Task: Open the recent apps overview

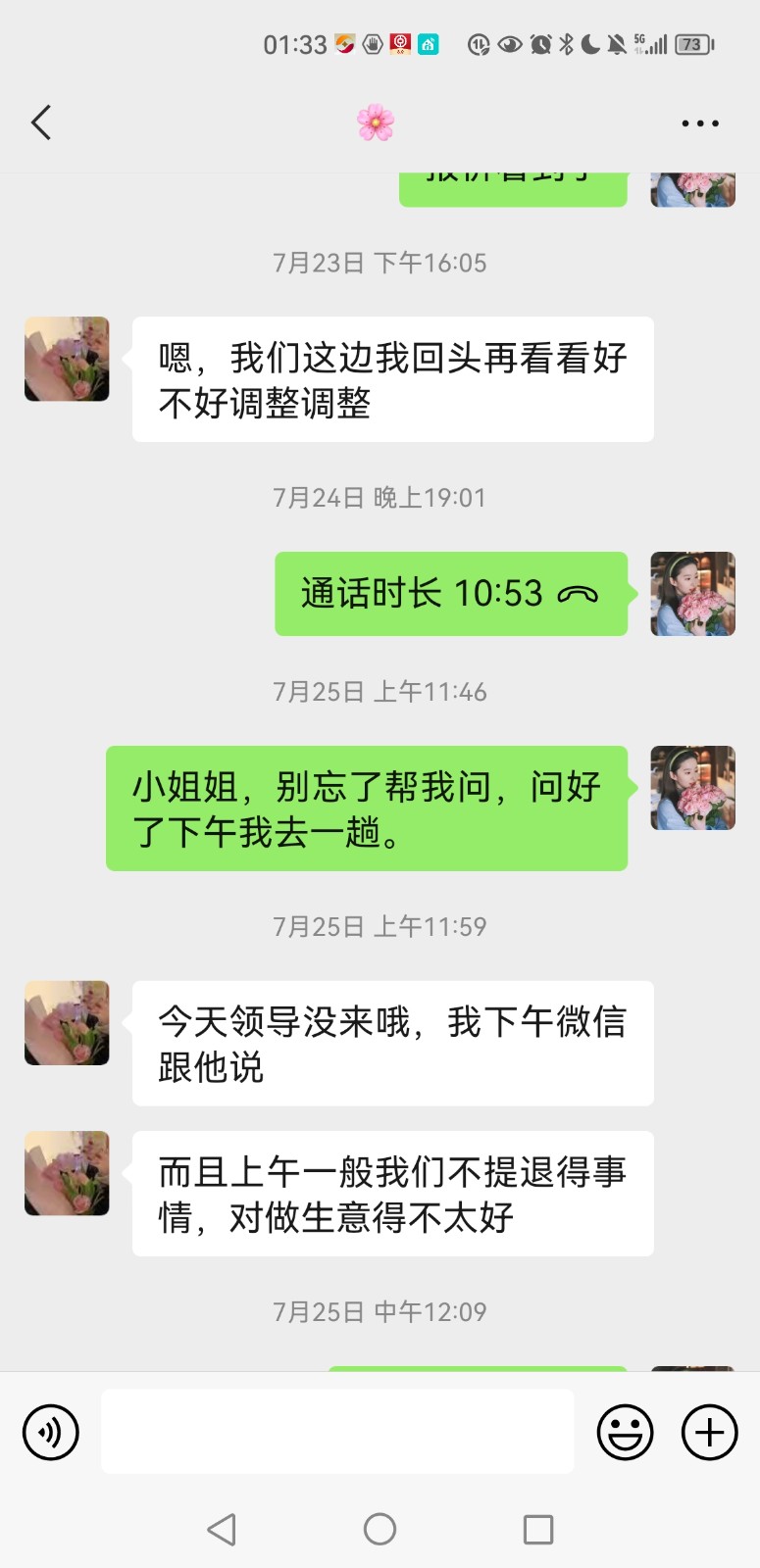Action: click(x=537, y=1529)
